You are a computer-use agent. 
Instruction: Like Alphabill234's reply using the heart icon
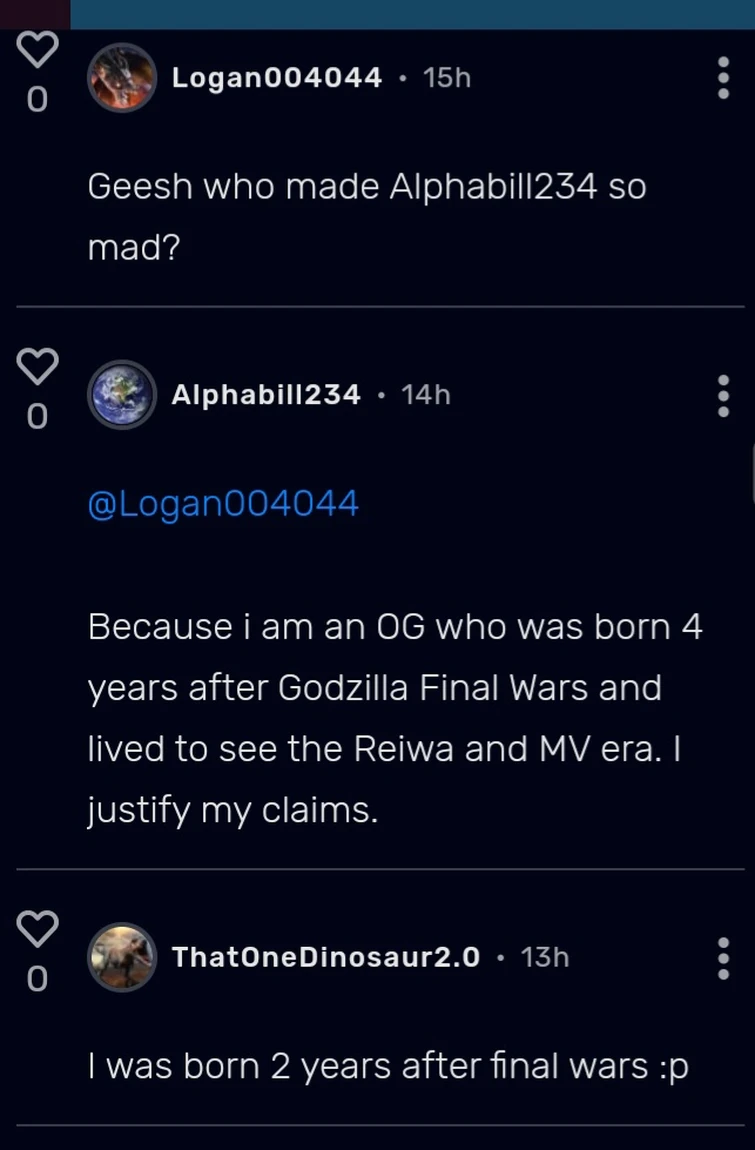38,366
